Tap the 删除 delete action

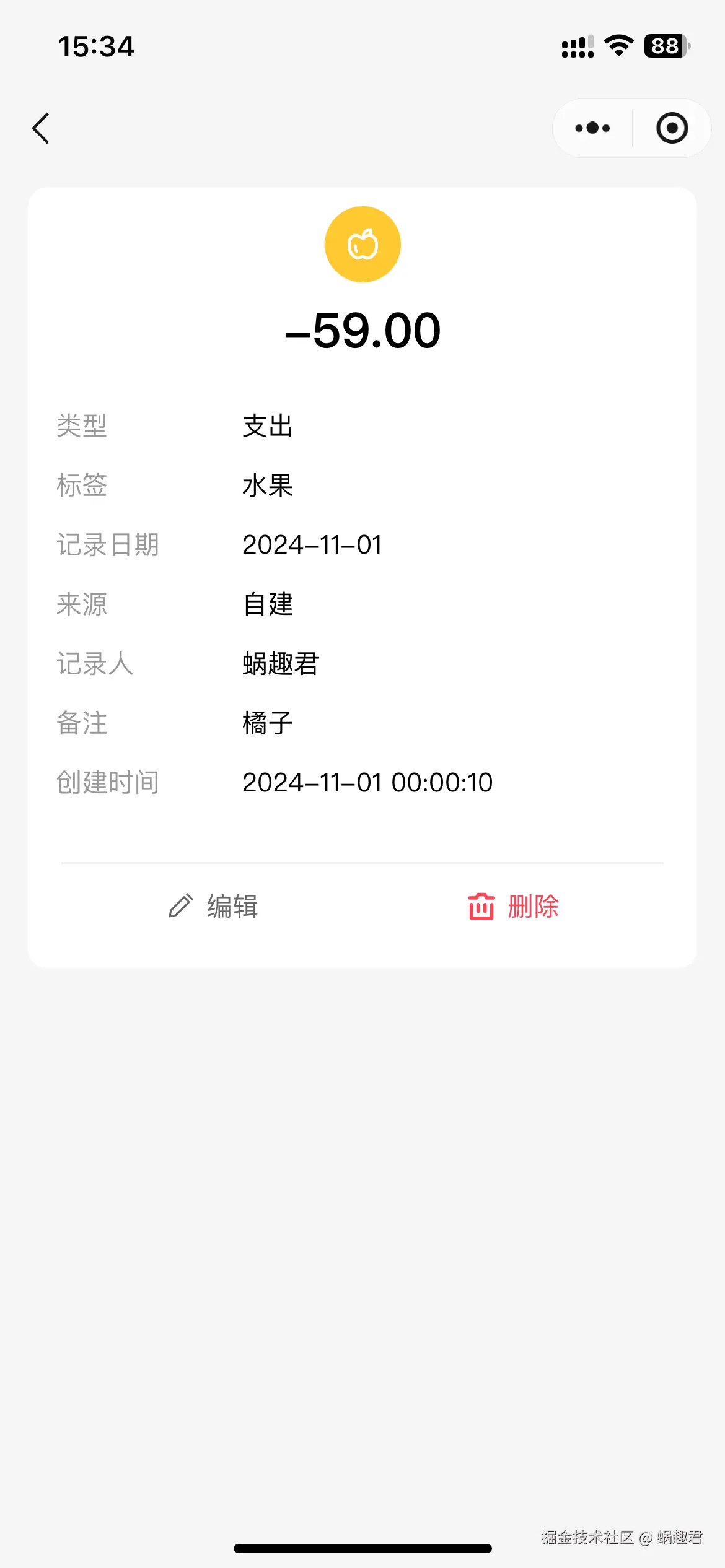(x=534, y=907)
